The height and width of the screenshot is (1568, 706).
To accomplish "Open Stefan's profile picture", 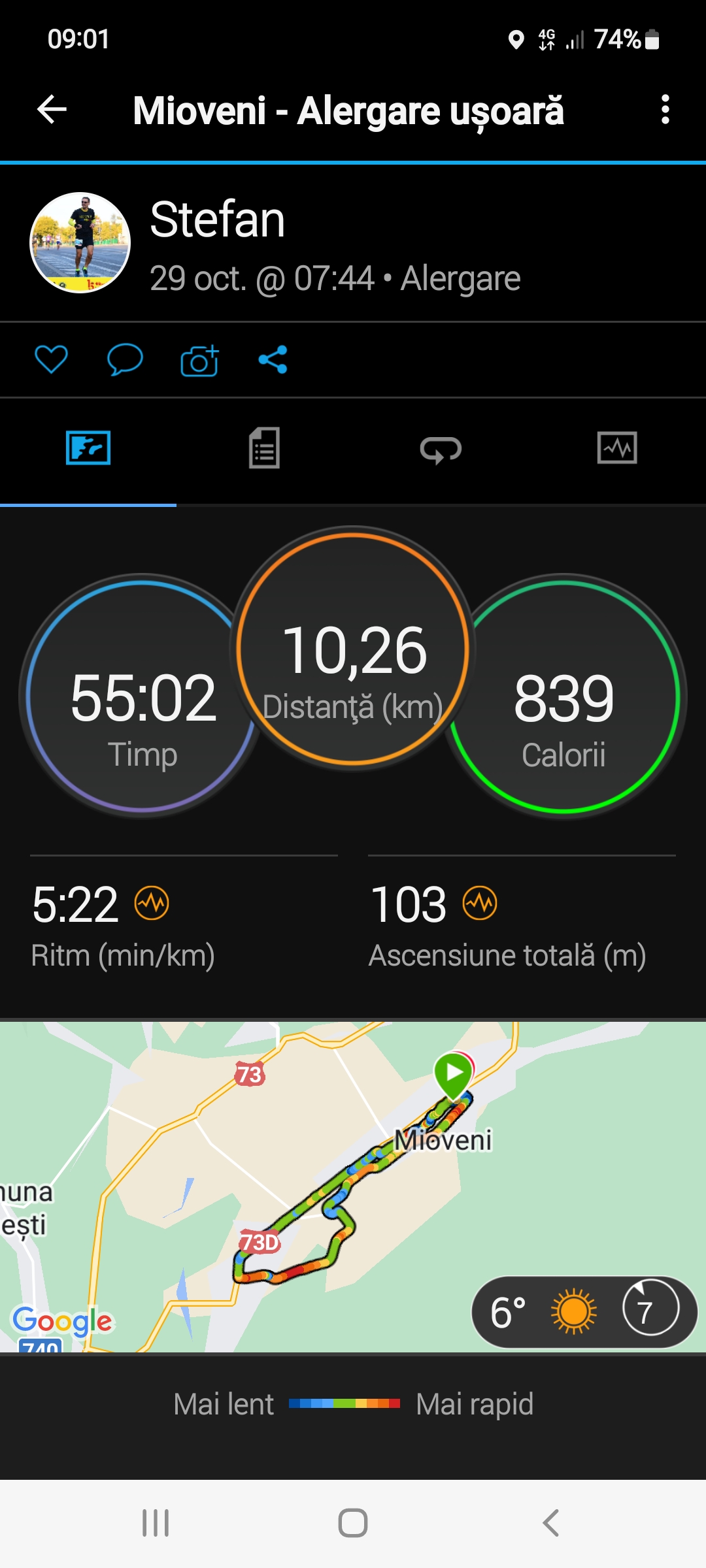I will tap(80, 243).
